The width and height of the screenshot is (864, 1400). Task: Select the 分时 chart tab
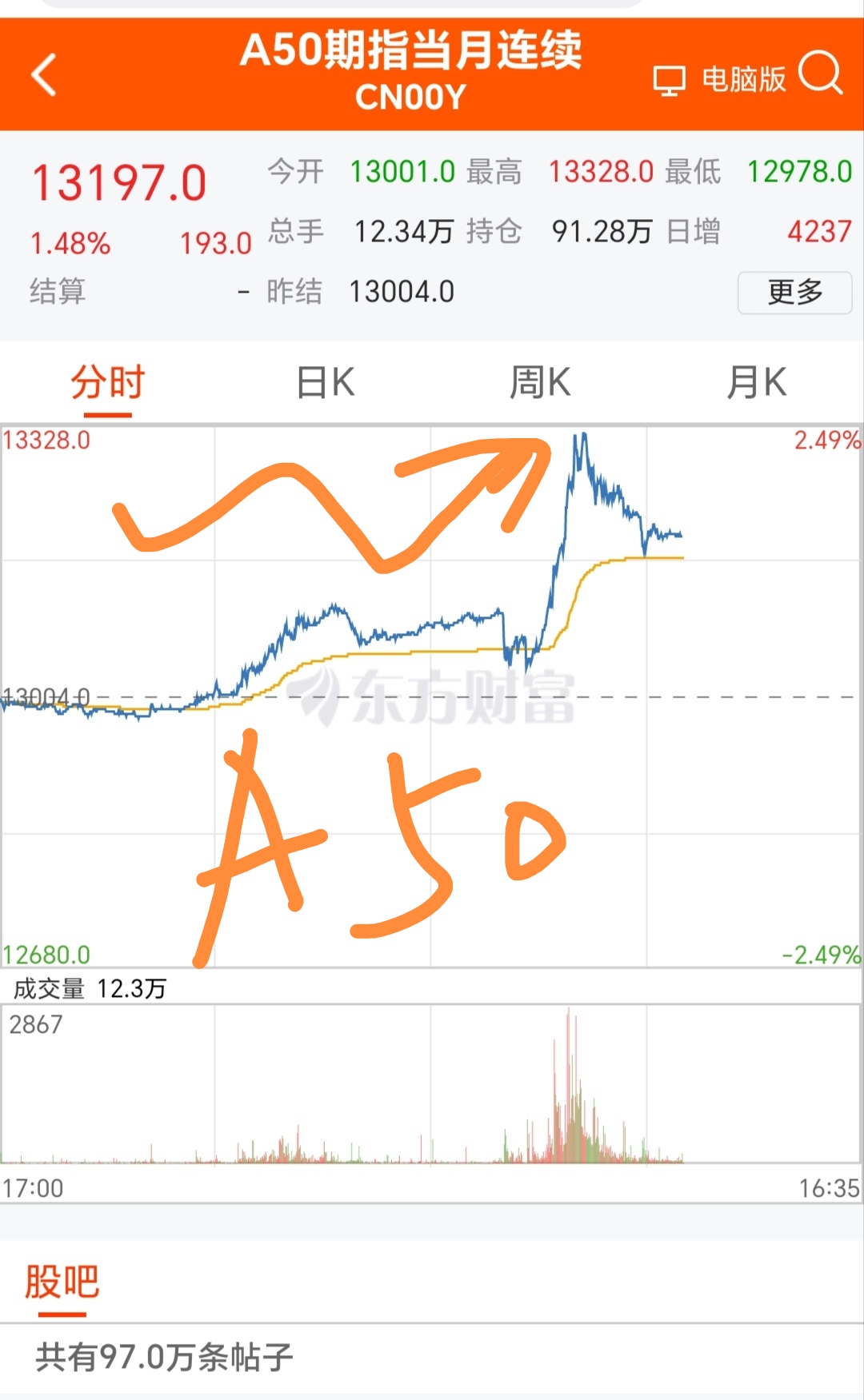[x=108, y=382]
